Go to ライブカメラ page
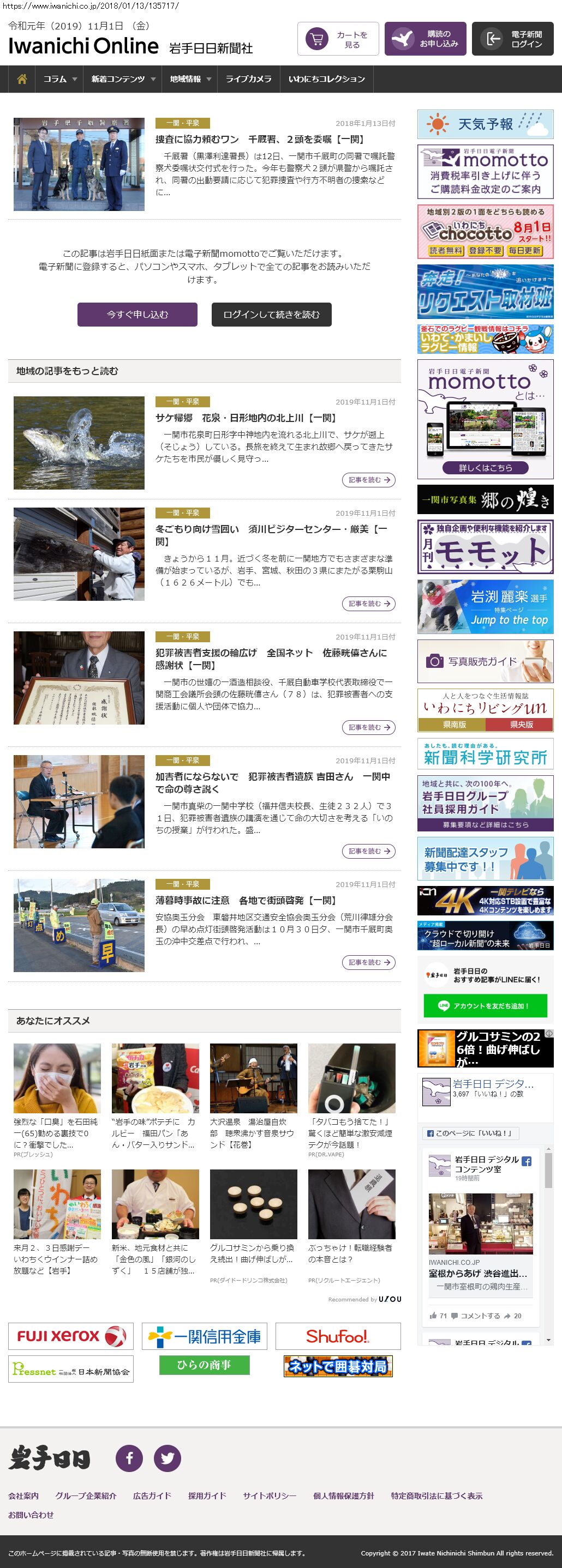 pyautogui.click(x=248, y=79)
